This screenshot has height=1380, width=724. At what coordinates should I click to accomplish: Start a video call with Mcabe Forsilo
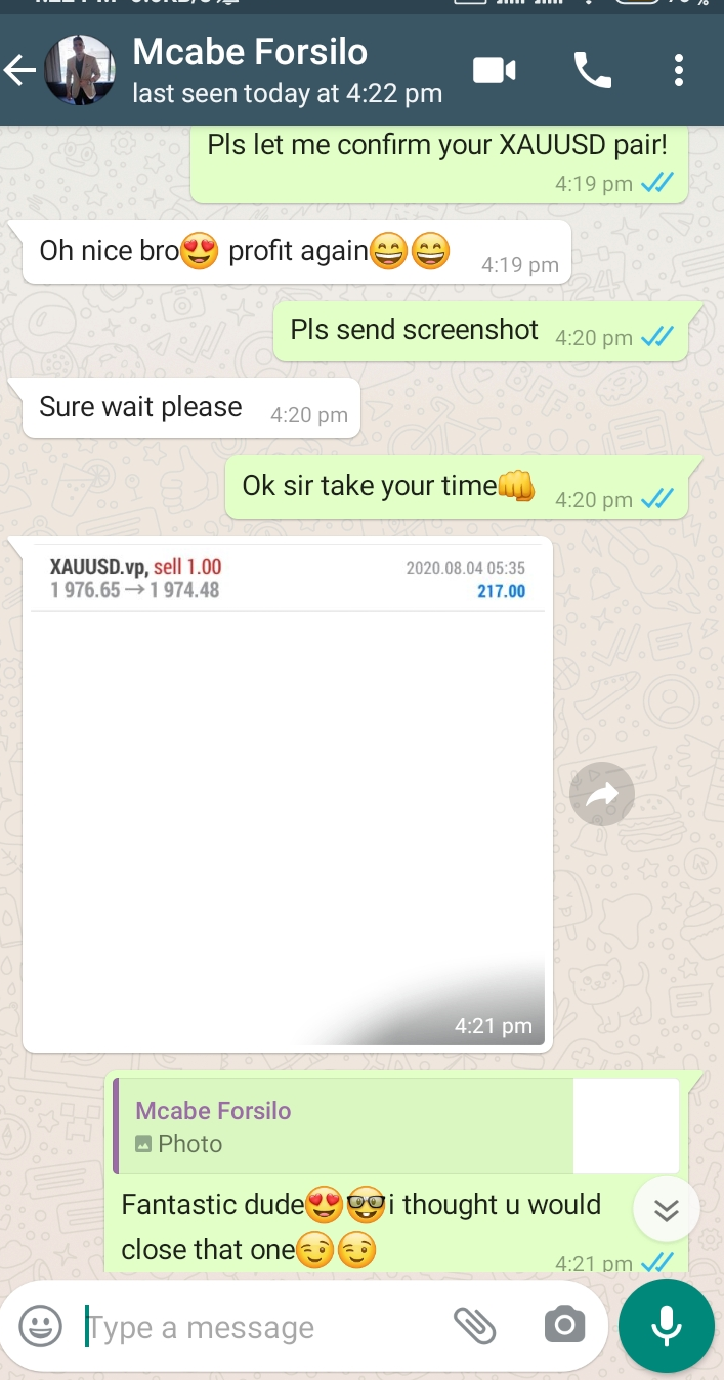494,70
